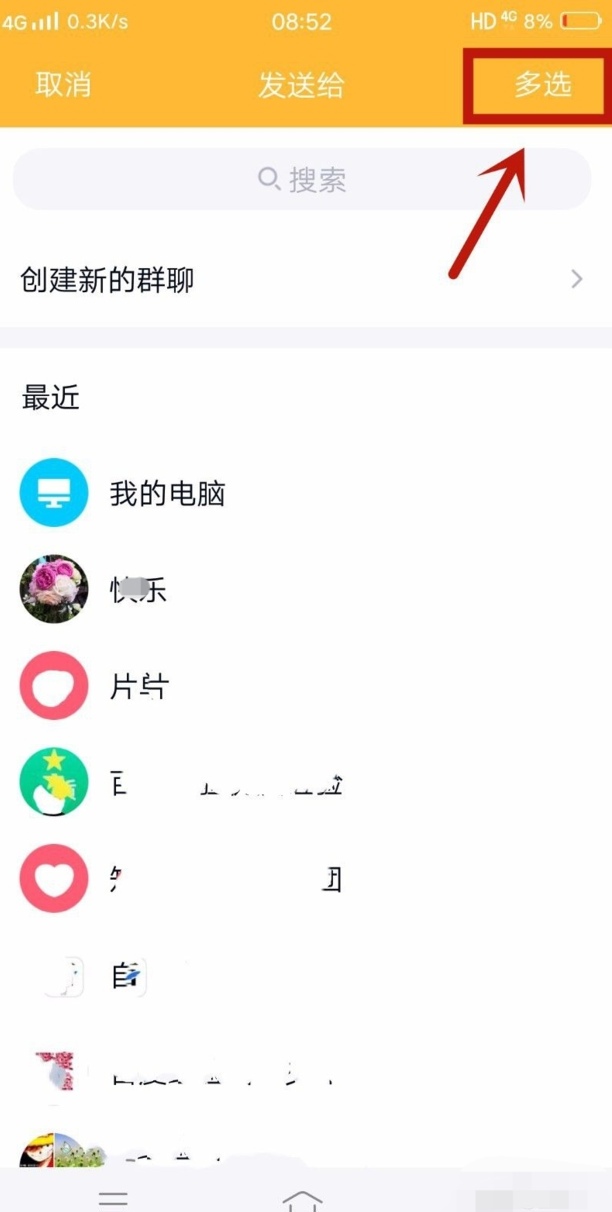Open 创建新的群聊 row
The height and width of the screenshot is (1212, 612).
tap(300, 280)
